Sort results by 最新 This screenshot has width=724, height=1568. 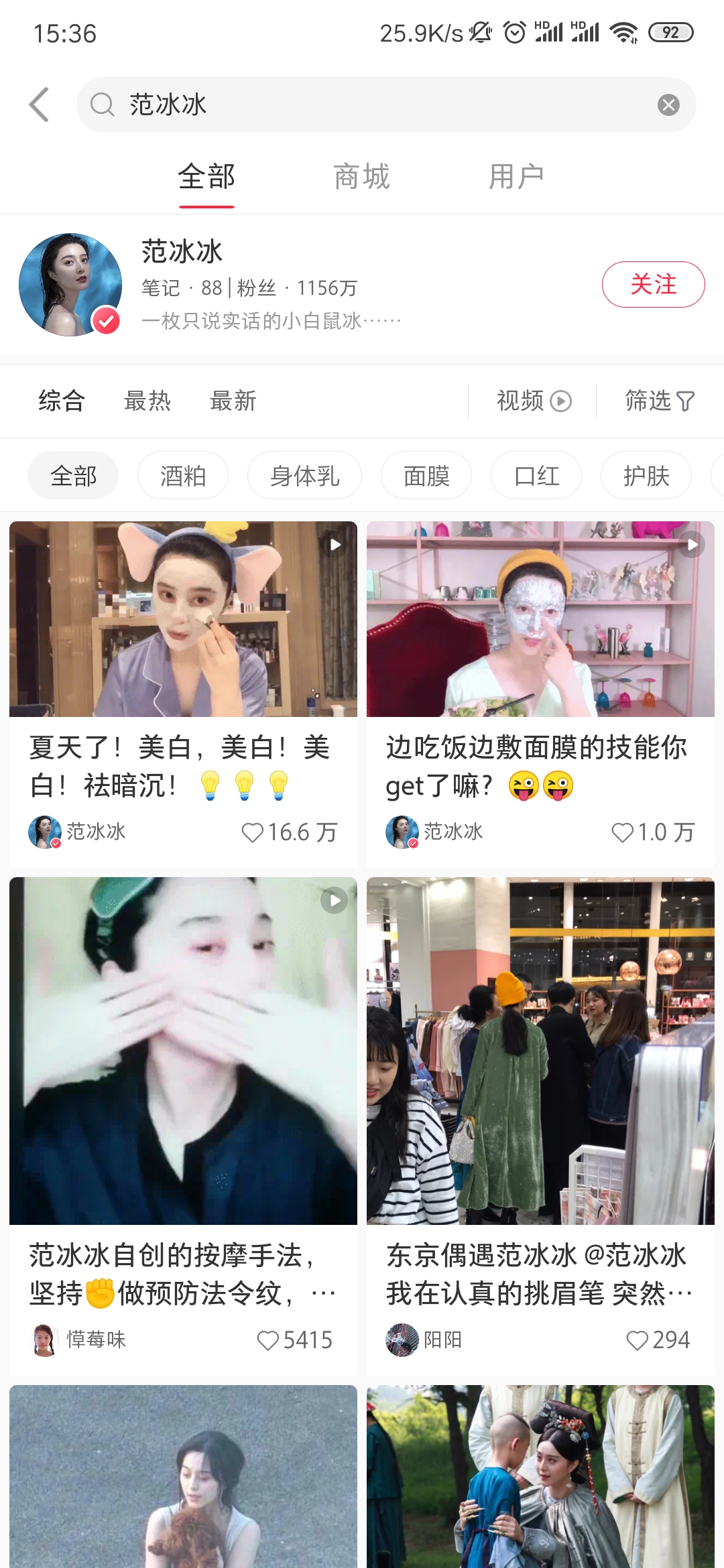coord(233,401)
